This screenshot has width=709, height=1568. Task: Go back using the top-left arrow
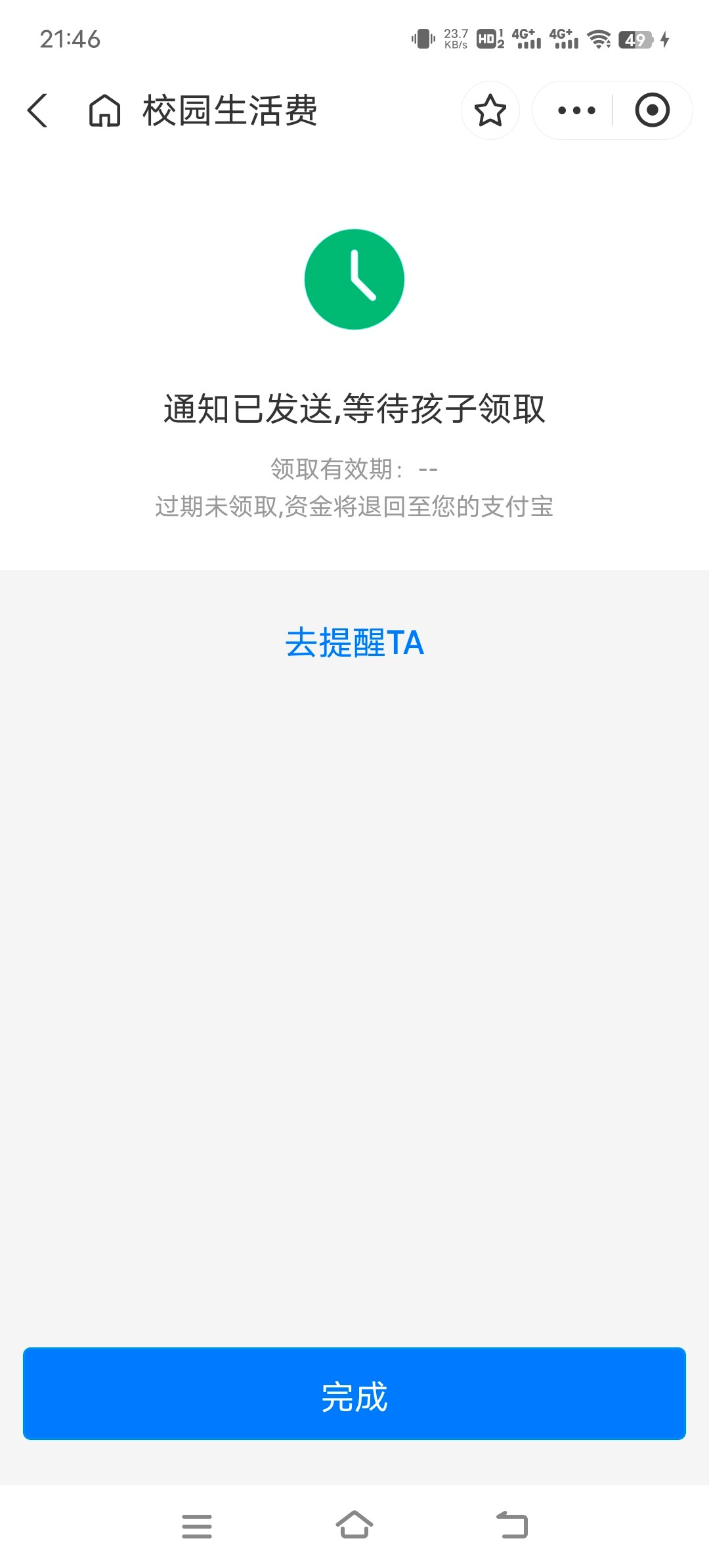tap(37, 110)
